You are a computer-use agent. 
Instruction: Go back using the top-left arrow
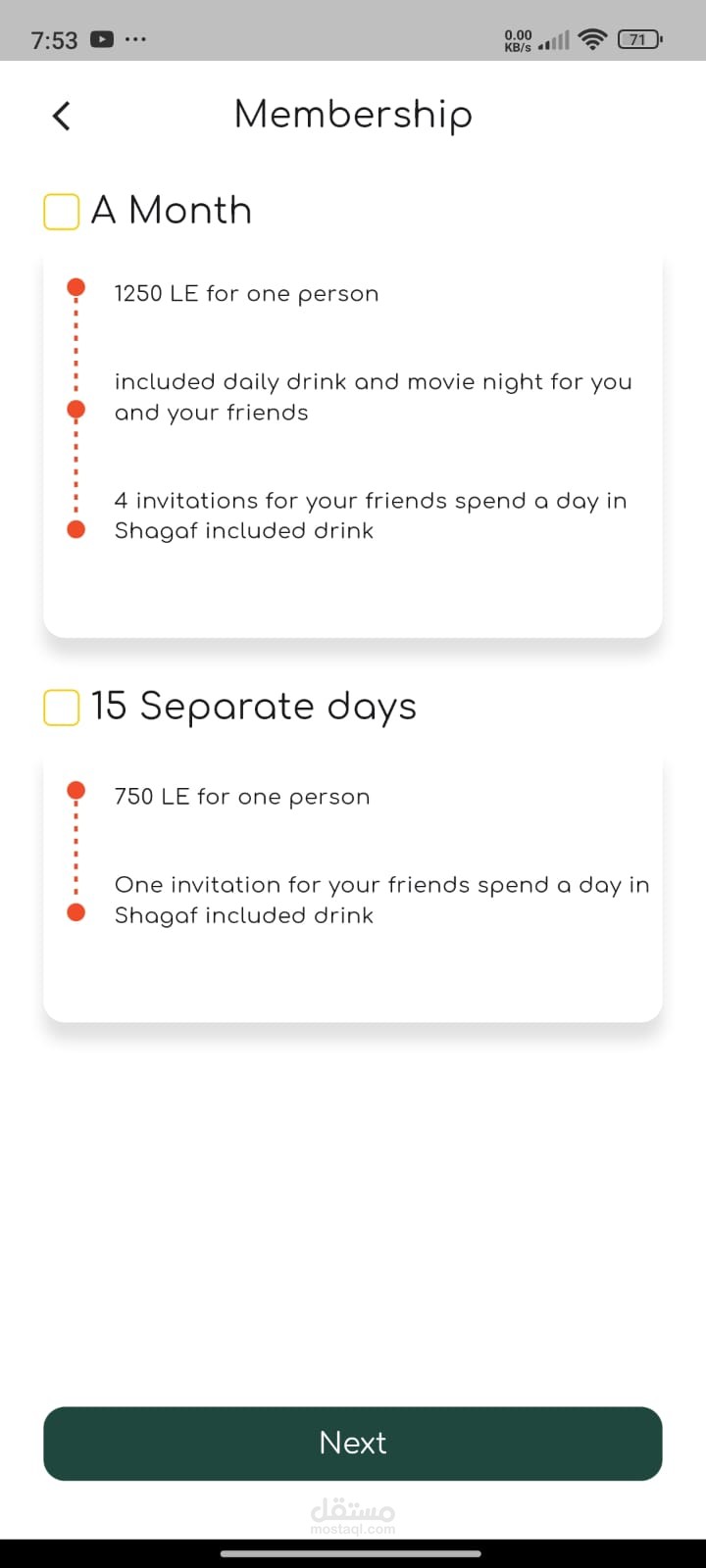(x=61, y=116)
